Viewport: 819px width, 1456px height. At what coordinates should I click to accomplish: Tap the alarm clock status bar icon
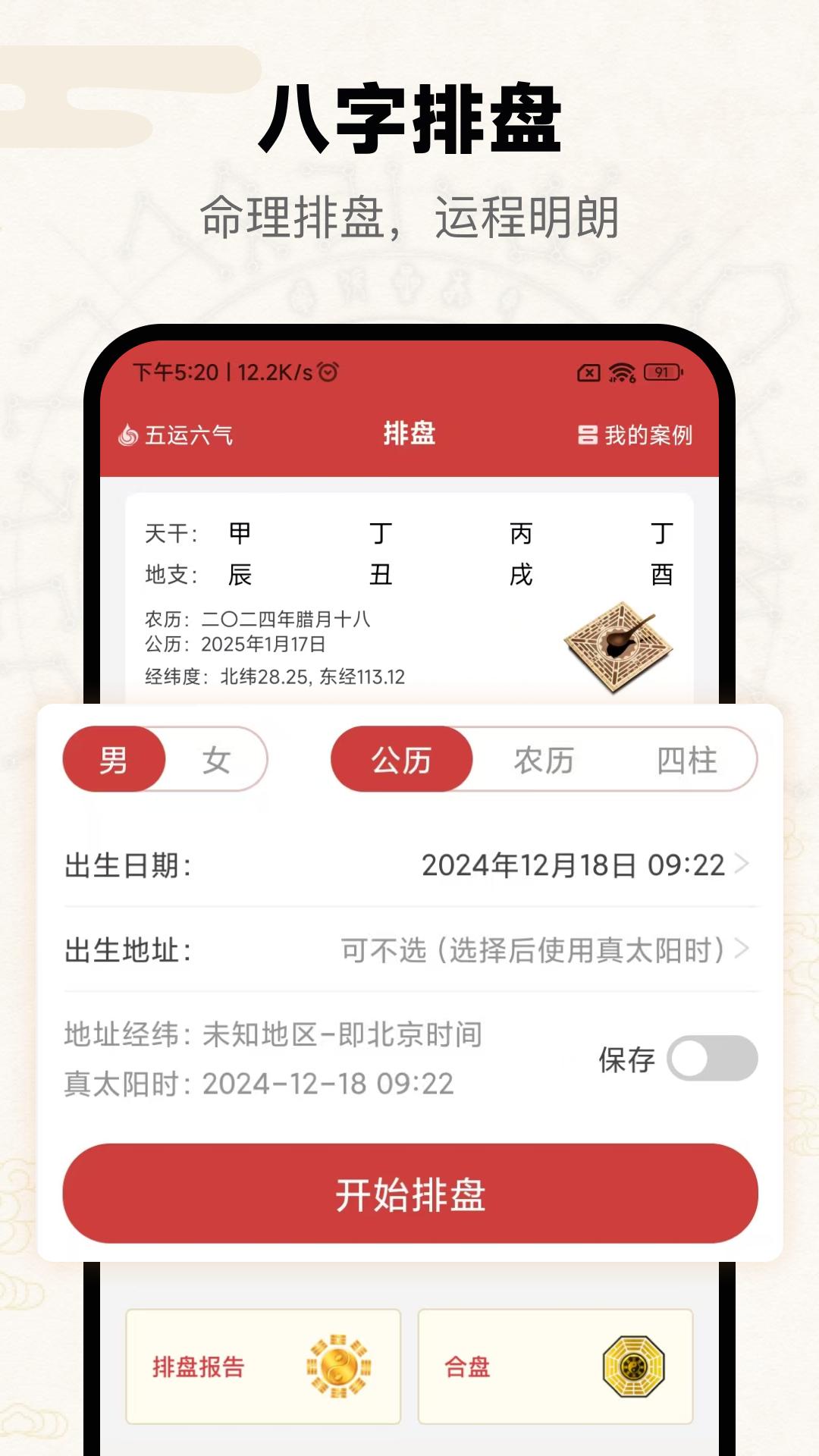point(327,372)
